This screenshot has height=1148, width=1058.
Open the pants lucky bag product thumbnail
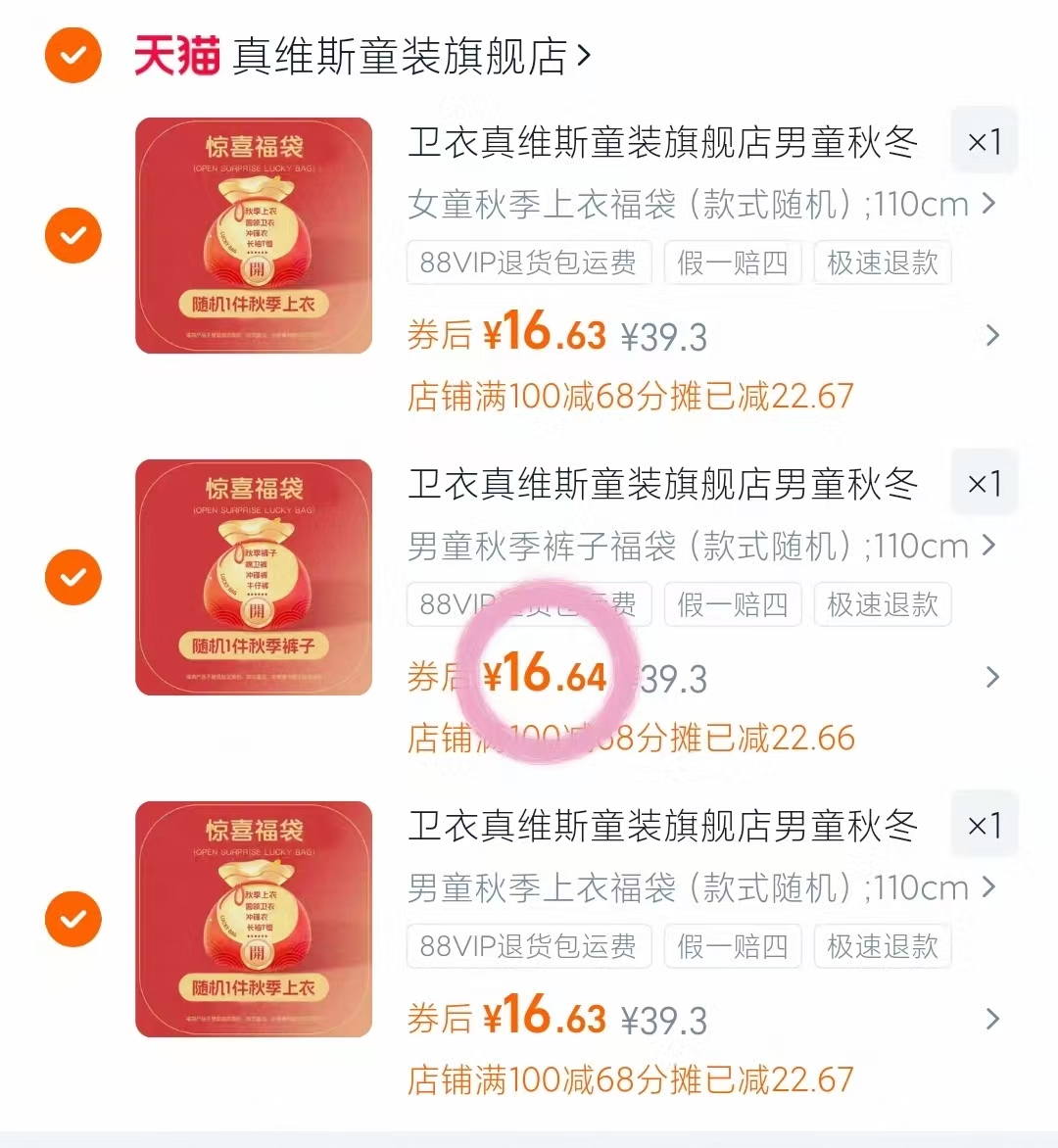coord(253,577)
